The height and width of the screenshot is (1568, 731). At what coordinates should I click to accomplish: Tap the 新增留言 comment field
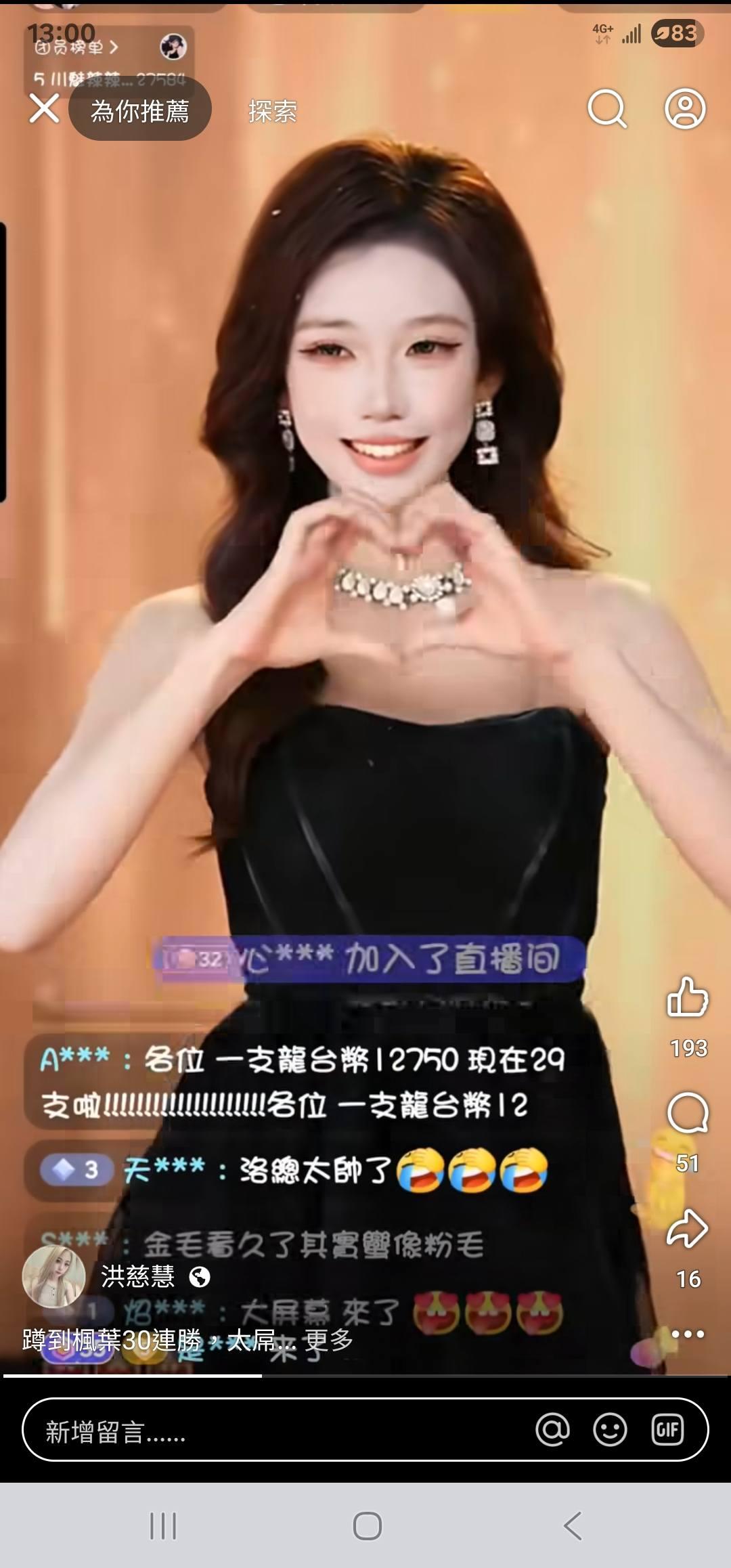pyautogui.click(x=271, y=1429)
